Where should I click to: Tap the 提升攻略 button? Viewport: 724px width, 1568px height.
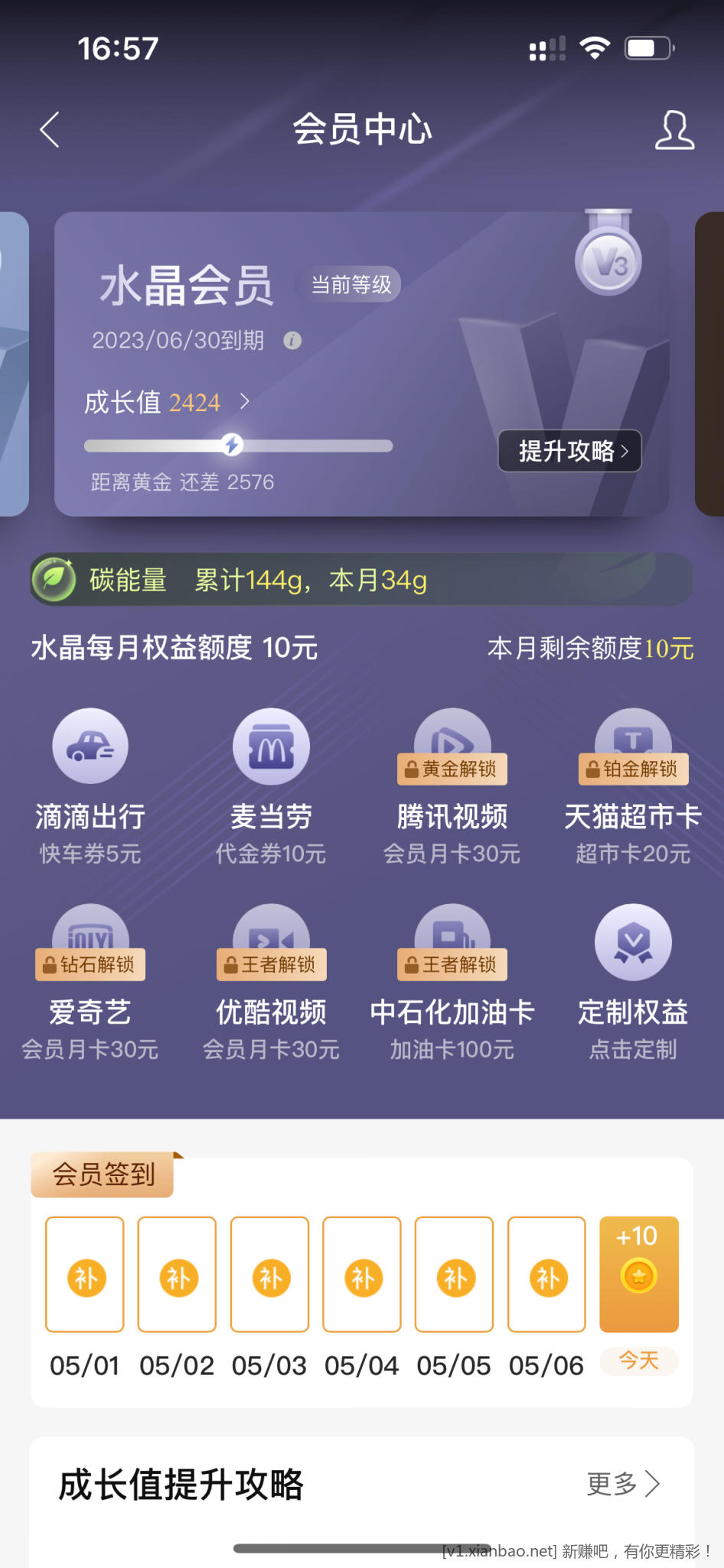point(570,451)
